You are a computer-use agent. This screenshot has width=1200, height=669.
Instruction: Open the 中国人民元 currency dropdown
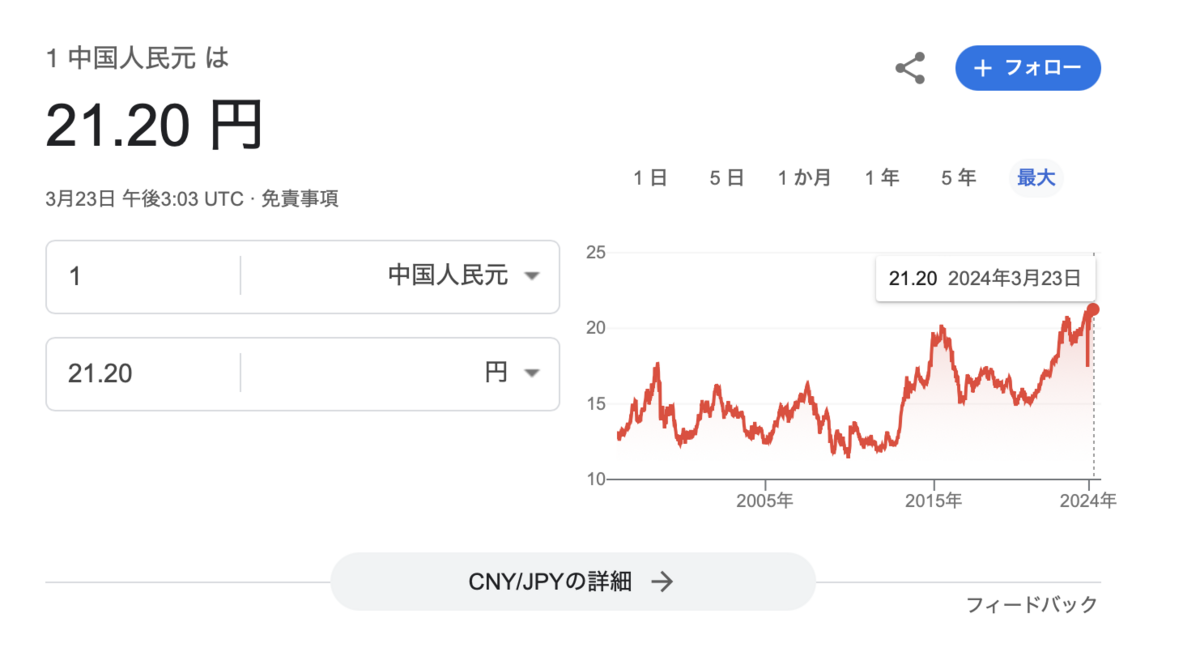pyautogui.click(x=400, y=276)
